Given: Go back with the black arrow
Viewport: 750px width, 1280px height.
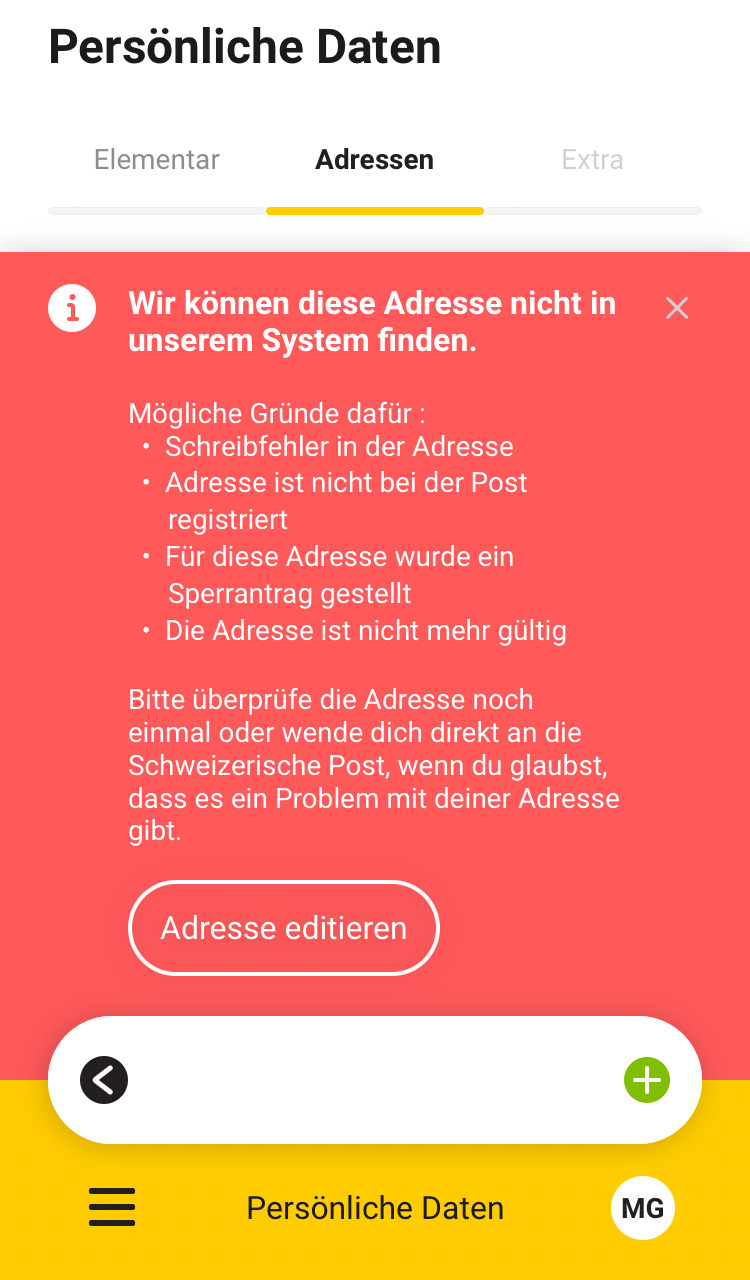Looking at the screenshot, I should point(104,1080).
